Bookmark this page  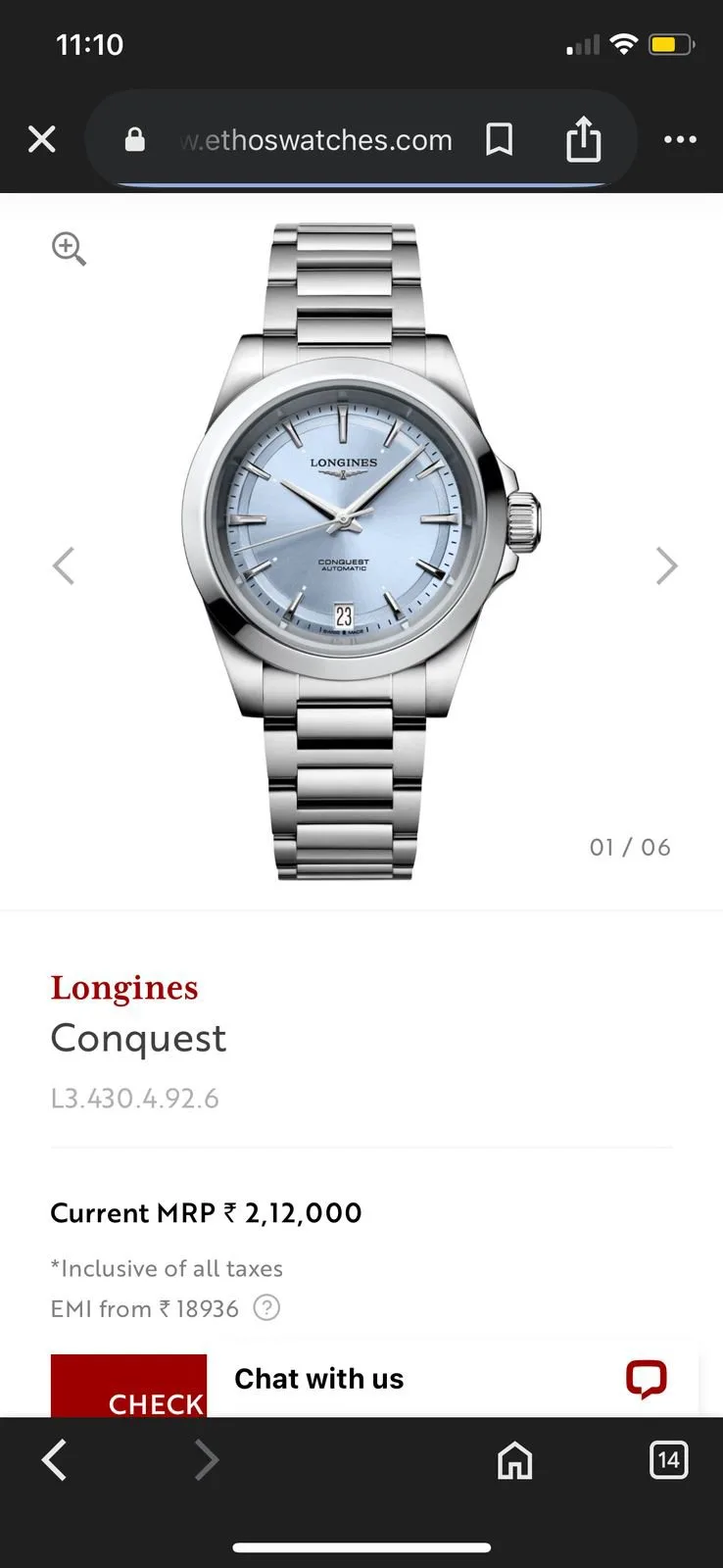click(x=500, y=140)
